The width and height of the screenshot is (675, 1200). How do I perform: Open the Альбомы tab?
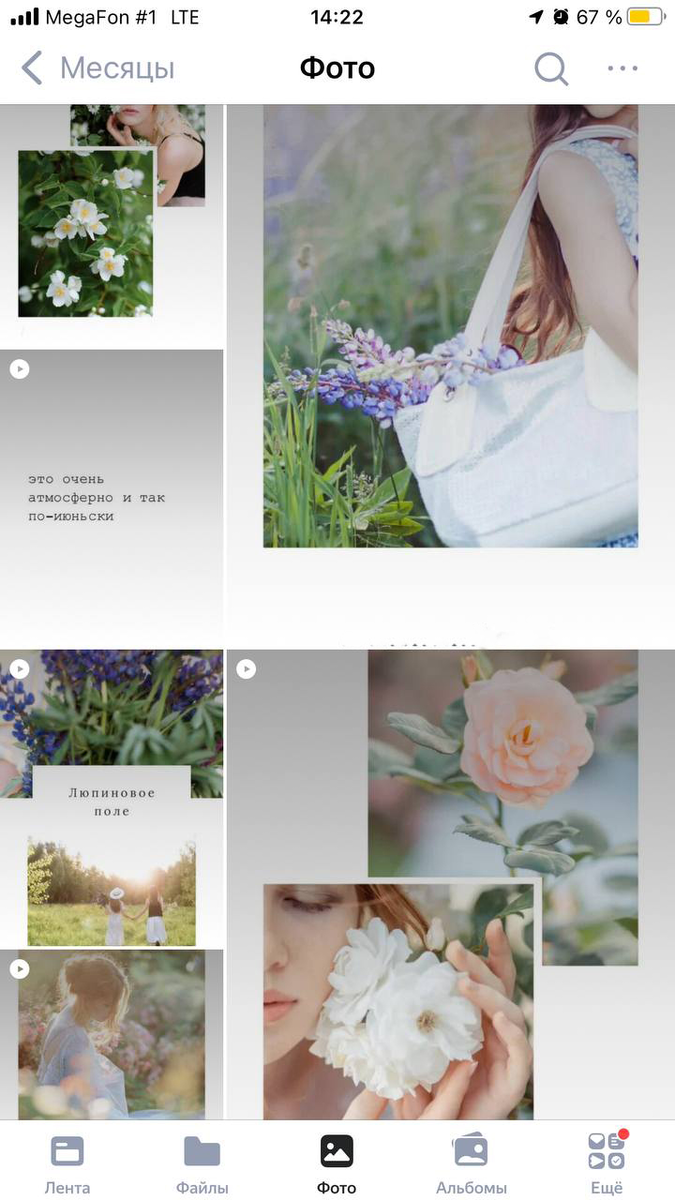[471, 1165]
